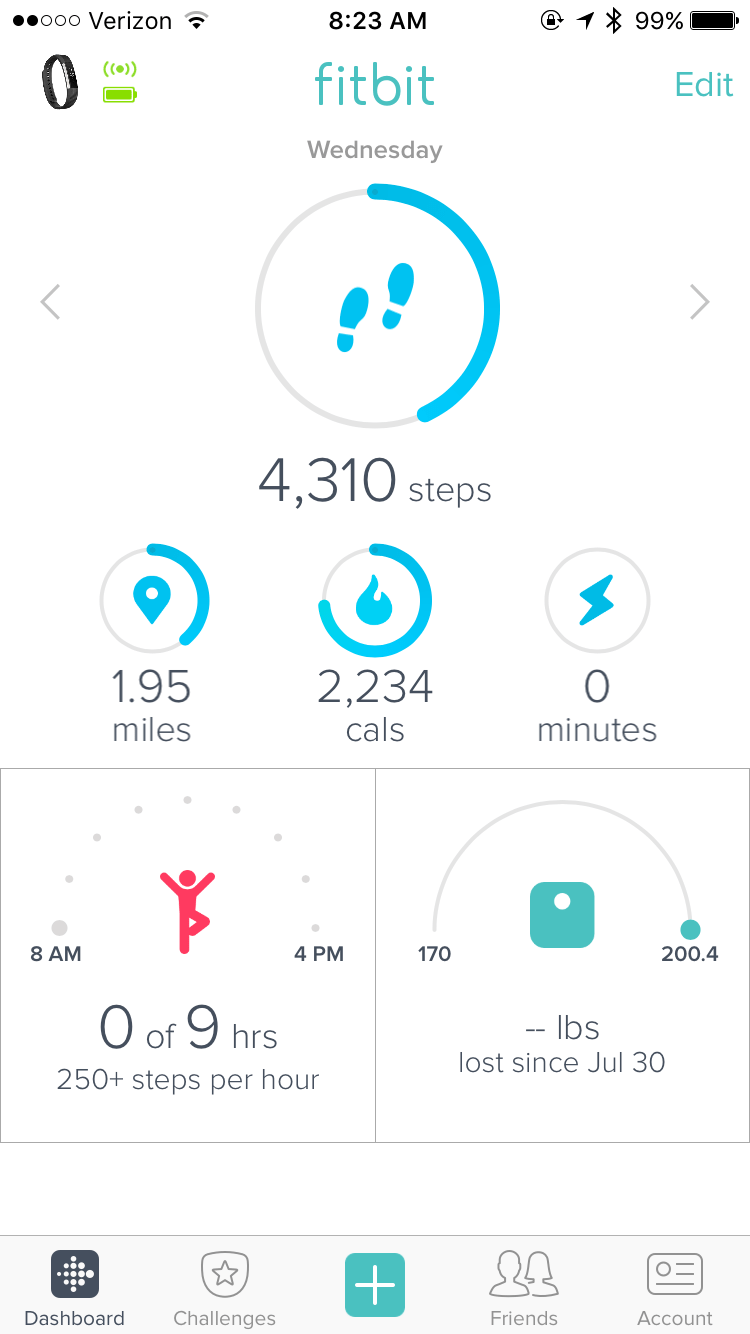Tap Edit to customize the dashboard
Image resolution: width=750 pixels, height=1334 pixels.
(704, 85)
